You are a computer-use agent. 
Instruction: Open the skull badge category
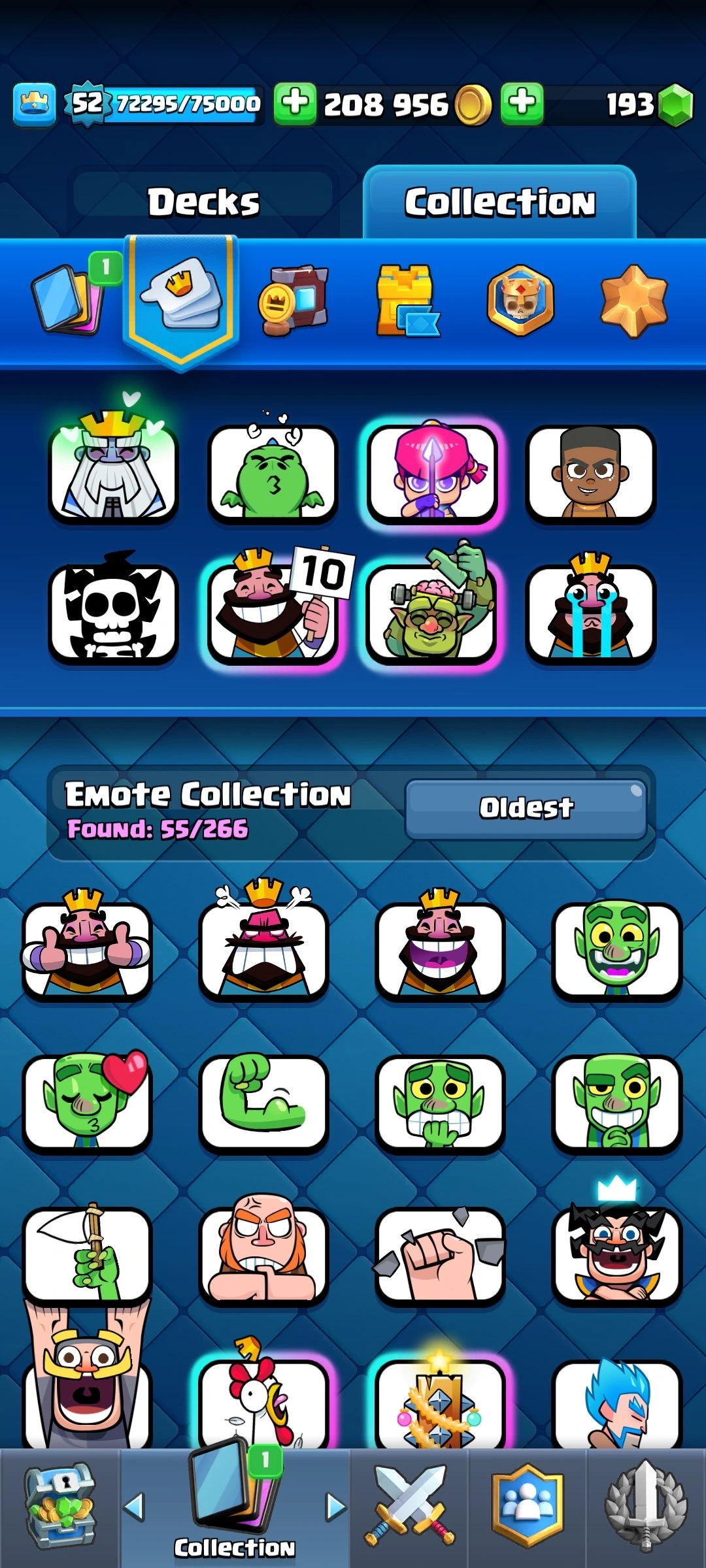[x=520, y=300]
